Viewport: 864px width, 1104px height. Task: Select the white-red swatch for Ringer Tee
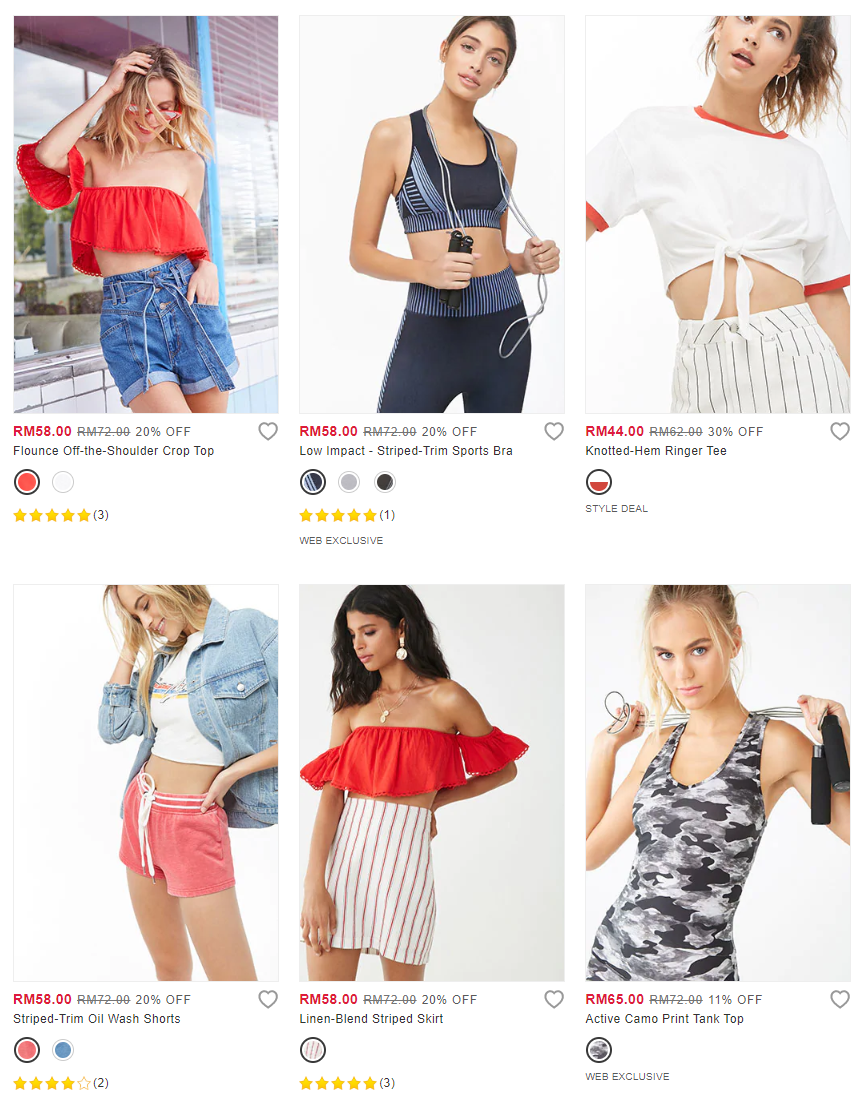click(599, 482)
